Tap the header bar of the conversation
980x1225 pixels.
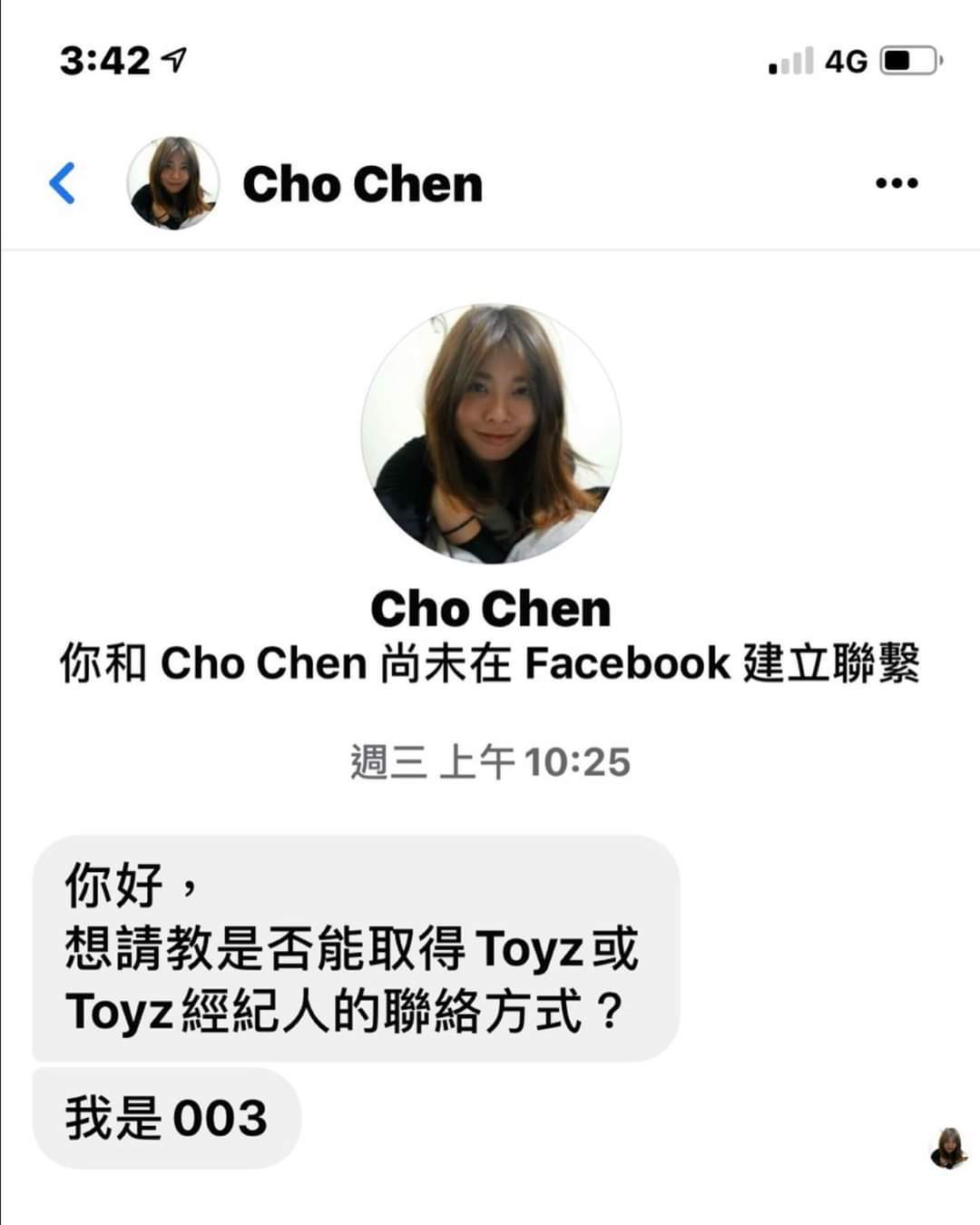point(490,183)
